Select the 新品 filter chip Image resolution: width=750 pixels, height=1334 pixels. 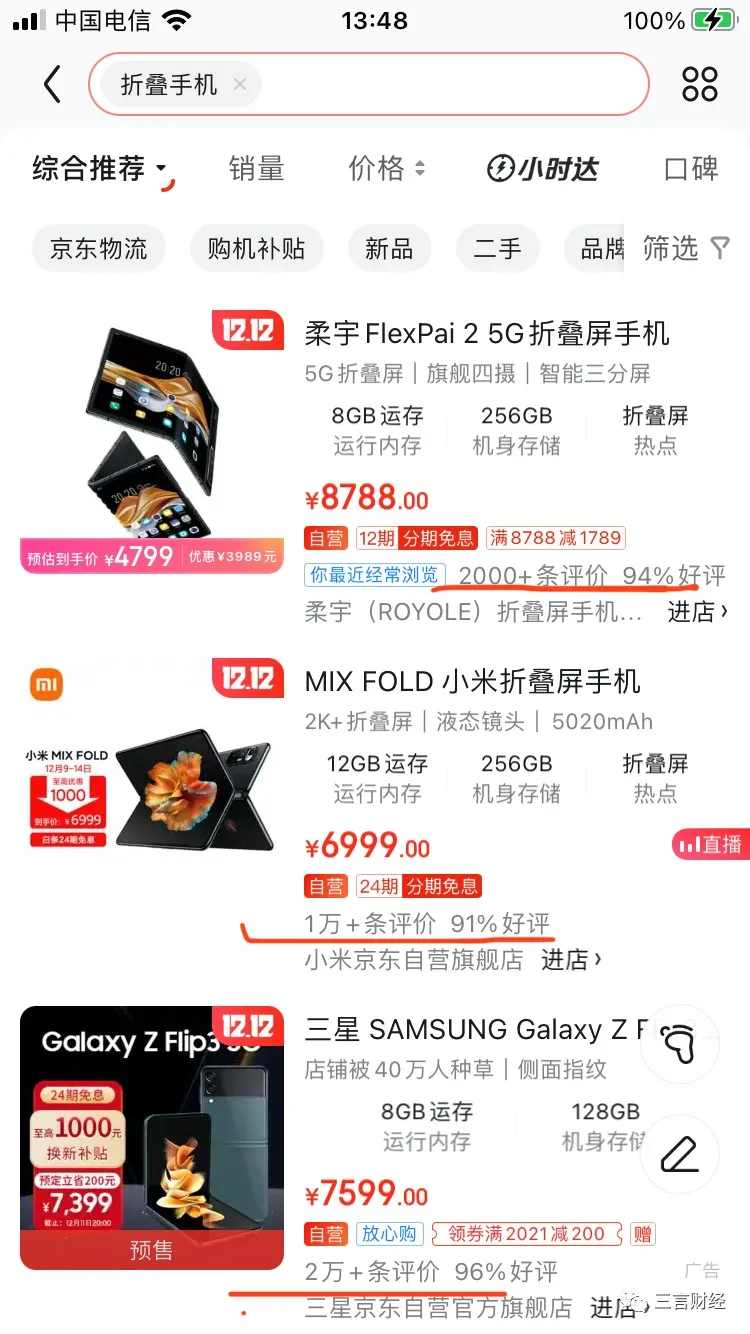pyautogui.click(x=389, y=248)
